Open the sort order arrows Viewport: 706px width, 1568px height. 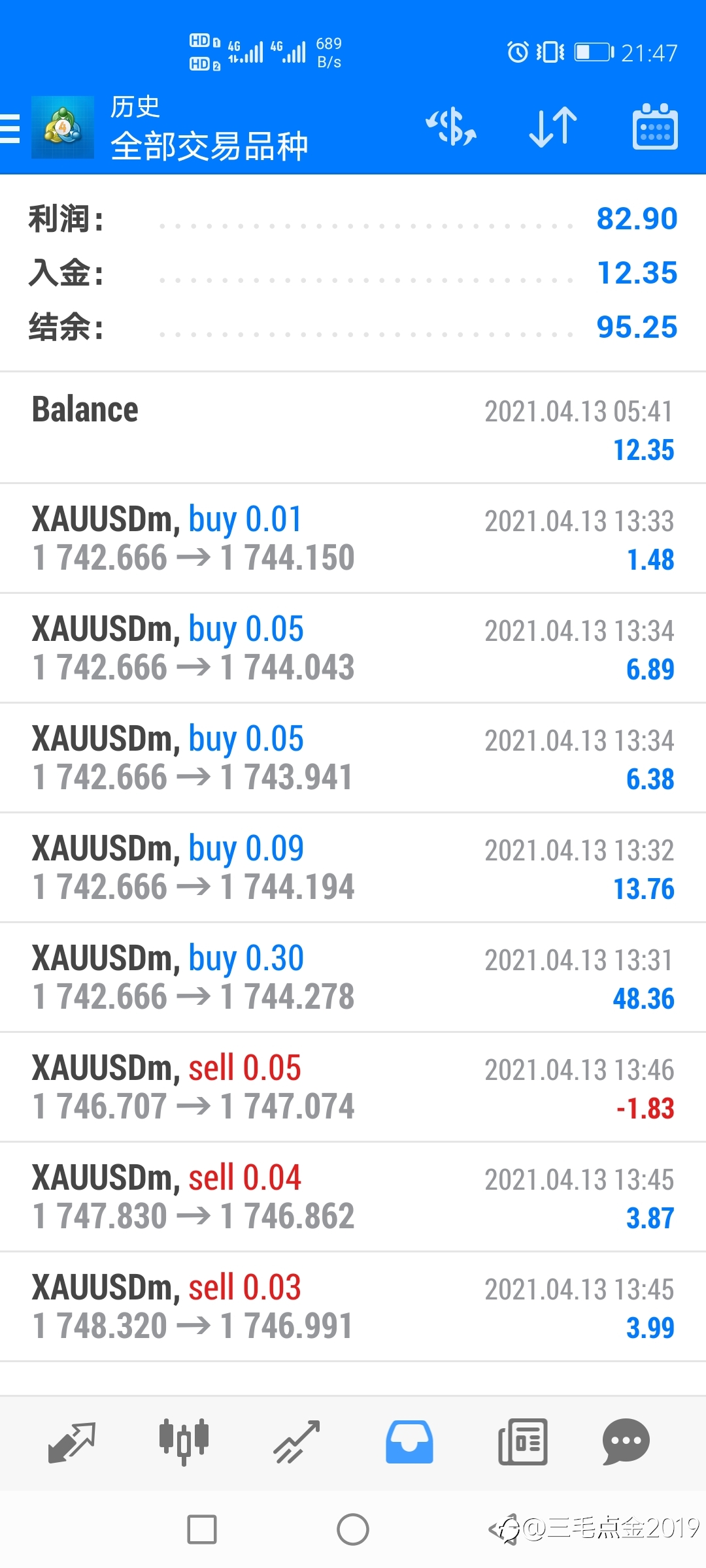(553, 127)
